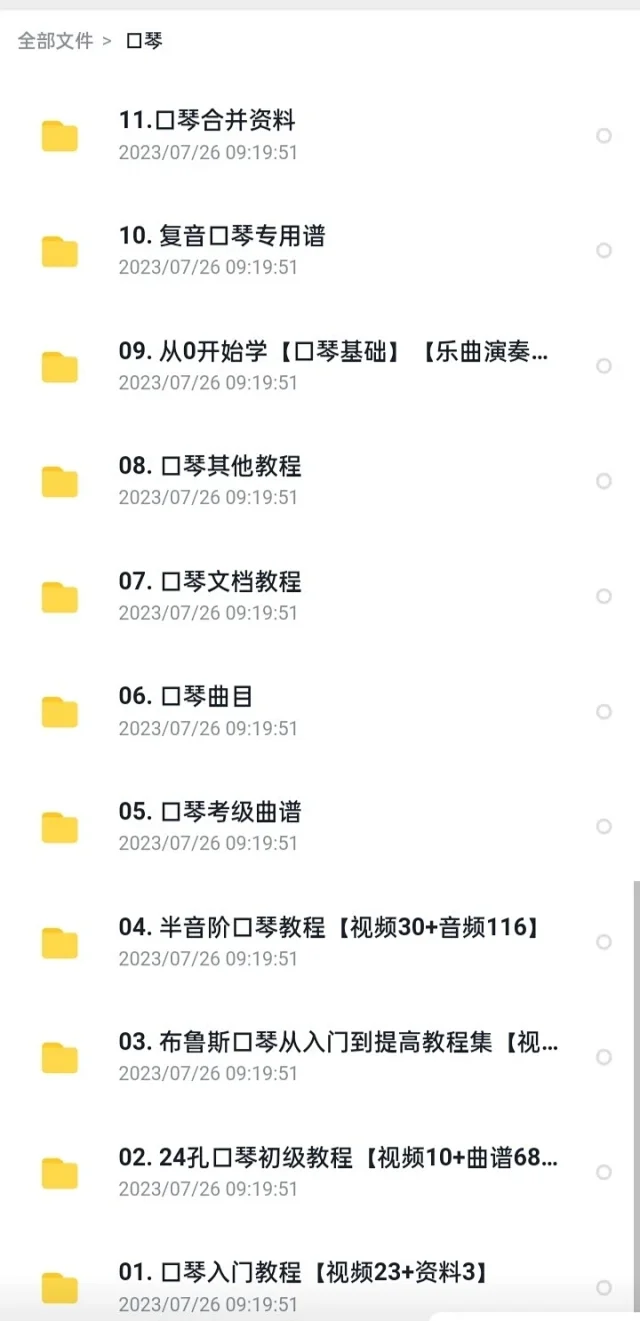This screenshot has height=1321, width=640.
Task: Open the folder 10. 复音口琴专用谱
Action: [222, 236]
